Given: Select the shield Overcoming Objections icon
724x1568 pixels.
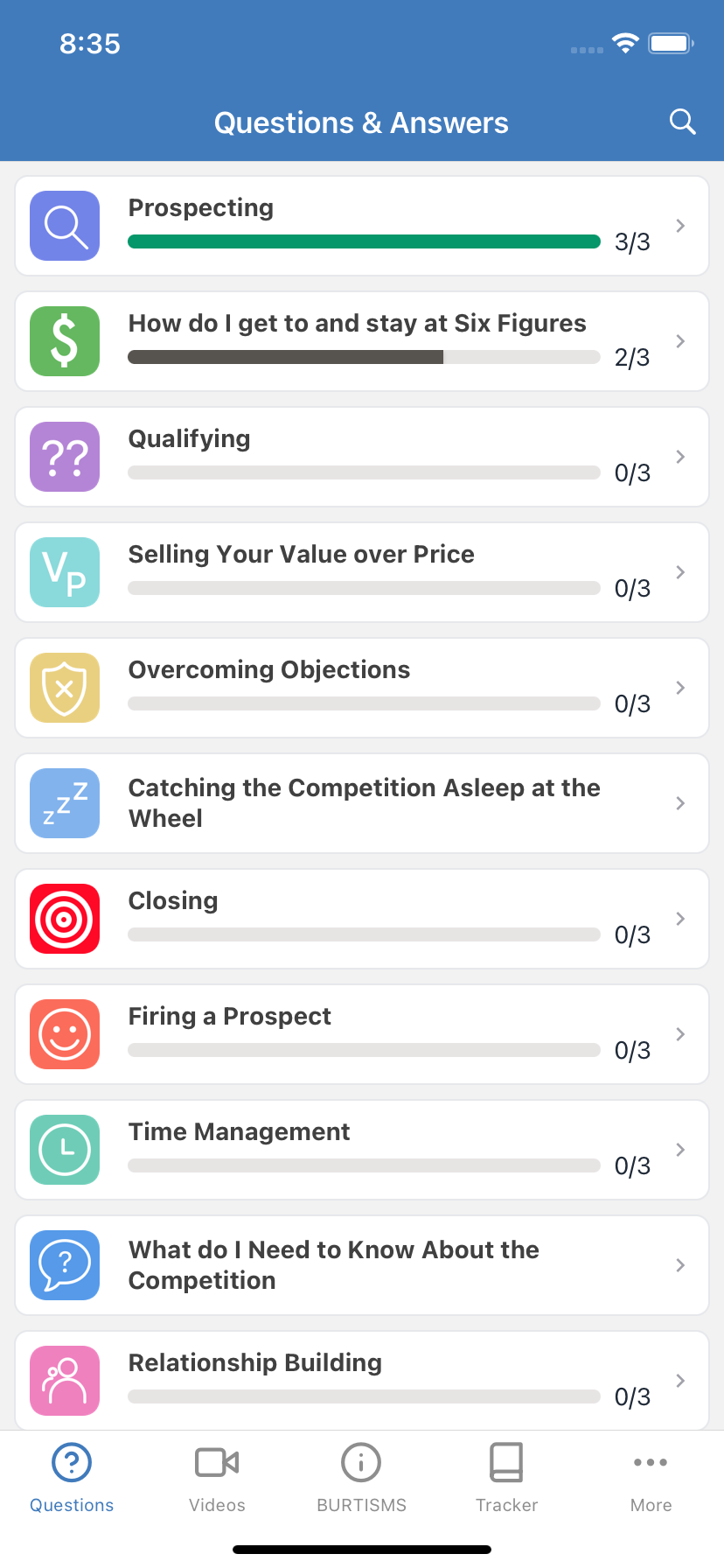Looking at the screenshot, I should coord(64,688).
